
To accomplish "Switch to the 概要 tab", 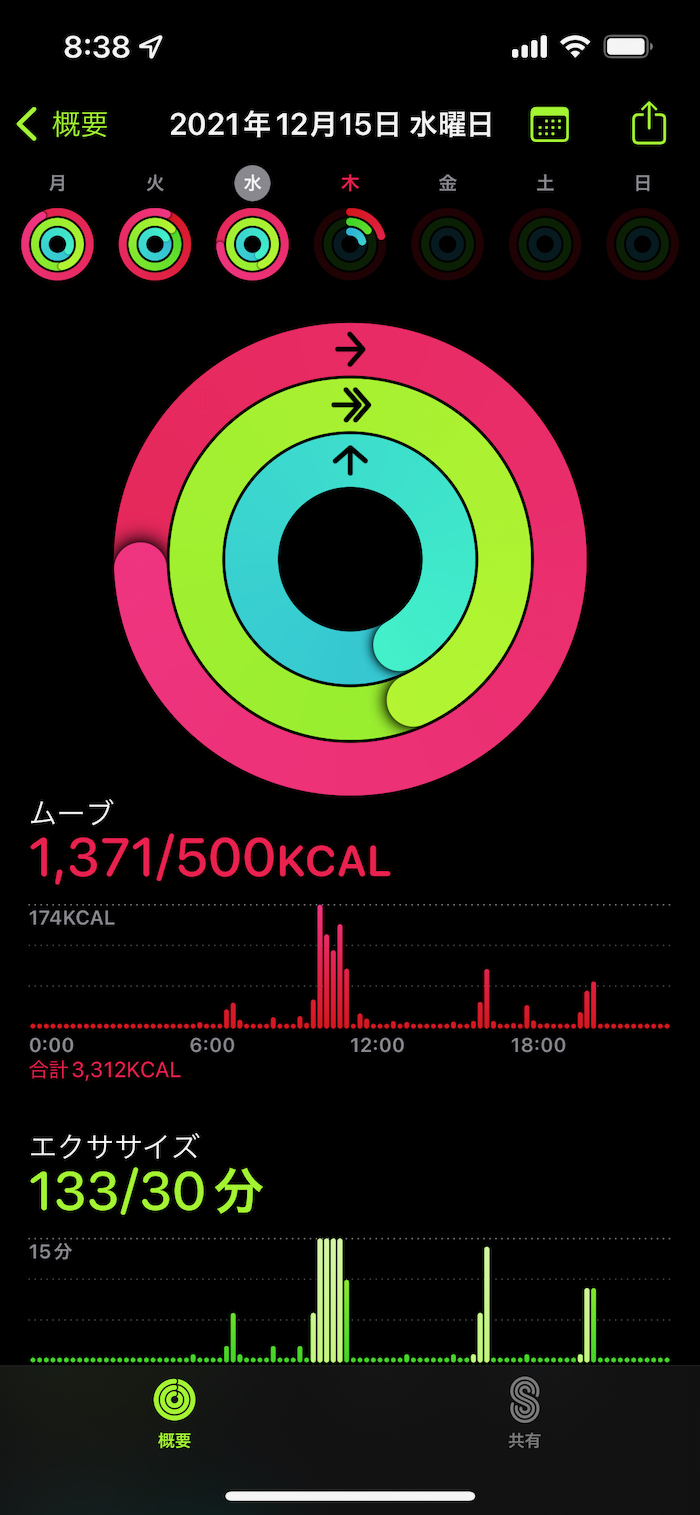I will pyautogui.click(x=174, y=1412).
